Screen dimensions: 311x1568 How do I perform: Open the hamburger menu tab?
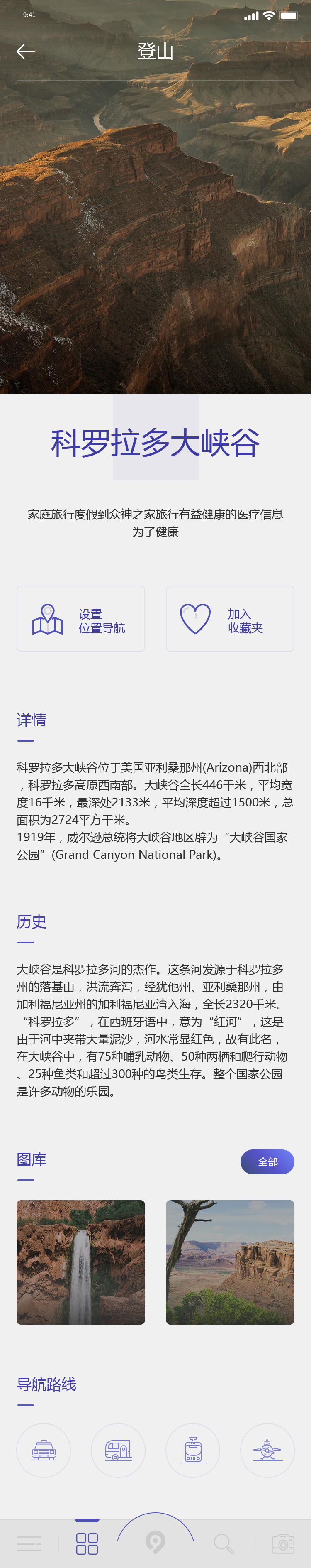pyautogui.click(x=29, y=1543)
